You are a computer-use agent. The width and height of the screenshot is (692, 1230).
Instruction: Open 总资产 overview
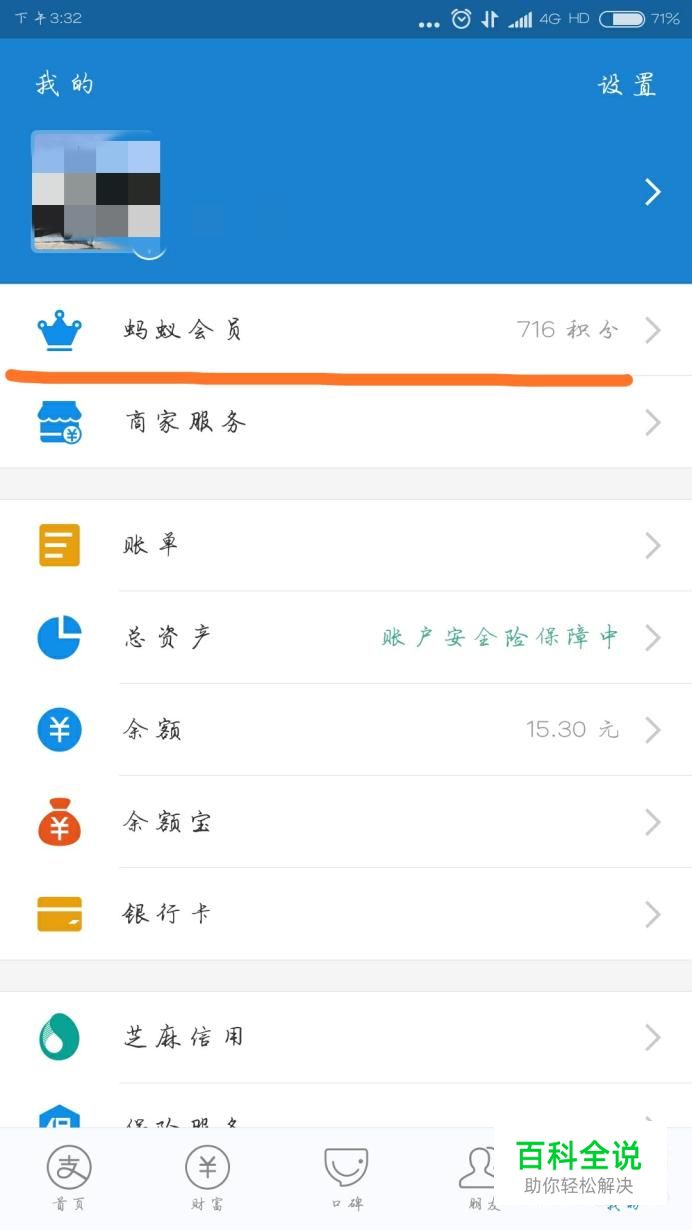tap(345, 637)
